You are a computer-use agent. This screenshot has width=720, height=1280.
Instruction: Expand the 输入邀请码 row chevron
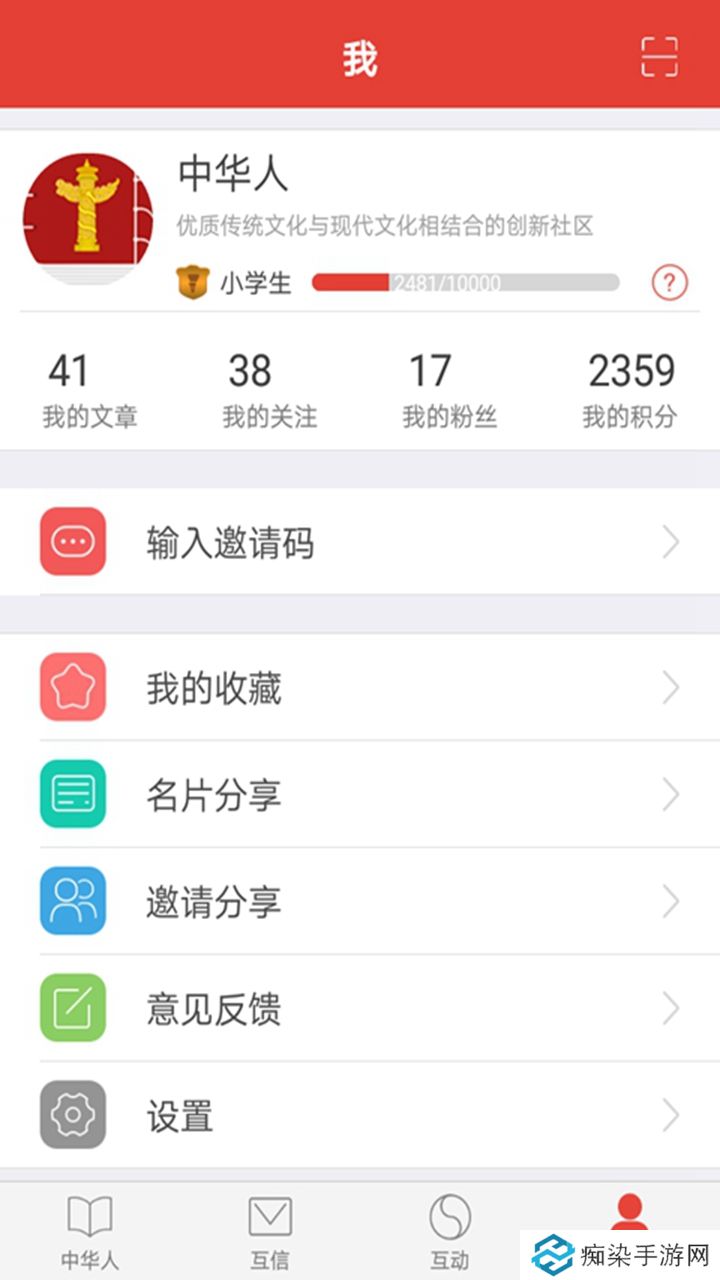coord(671,542)
